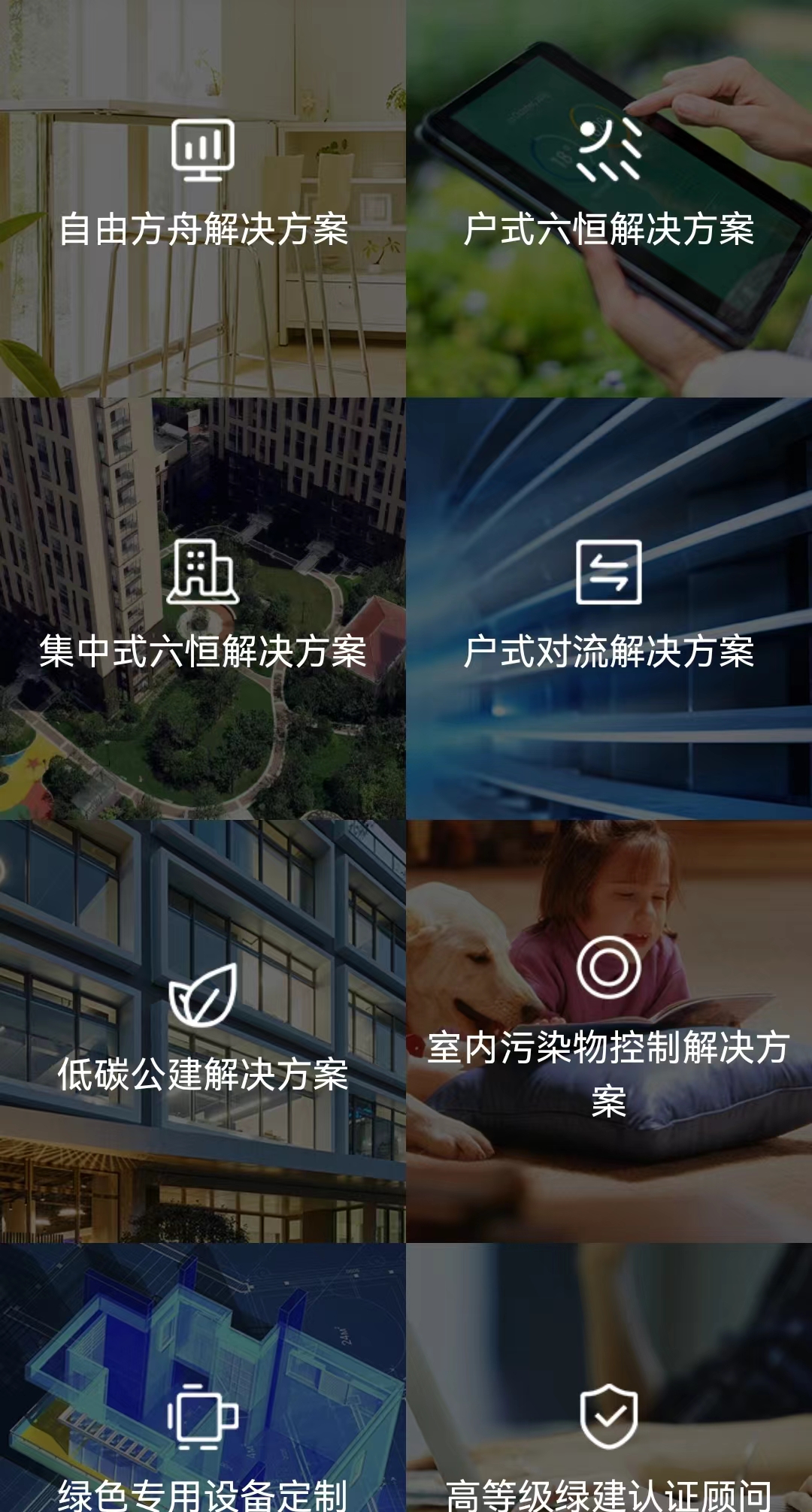Open 户式六恒解决方案 tile
The height and width of the screenshot is (1512, 812).
point(609,198)
